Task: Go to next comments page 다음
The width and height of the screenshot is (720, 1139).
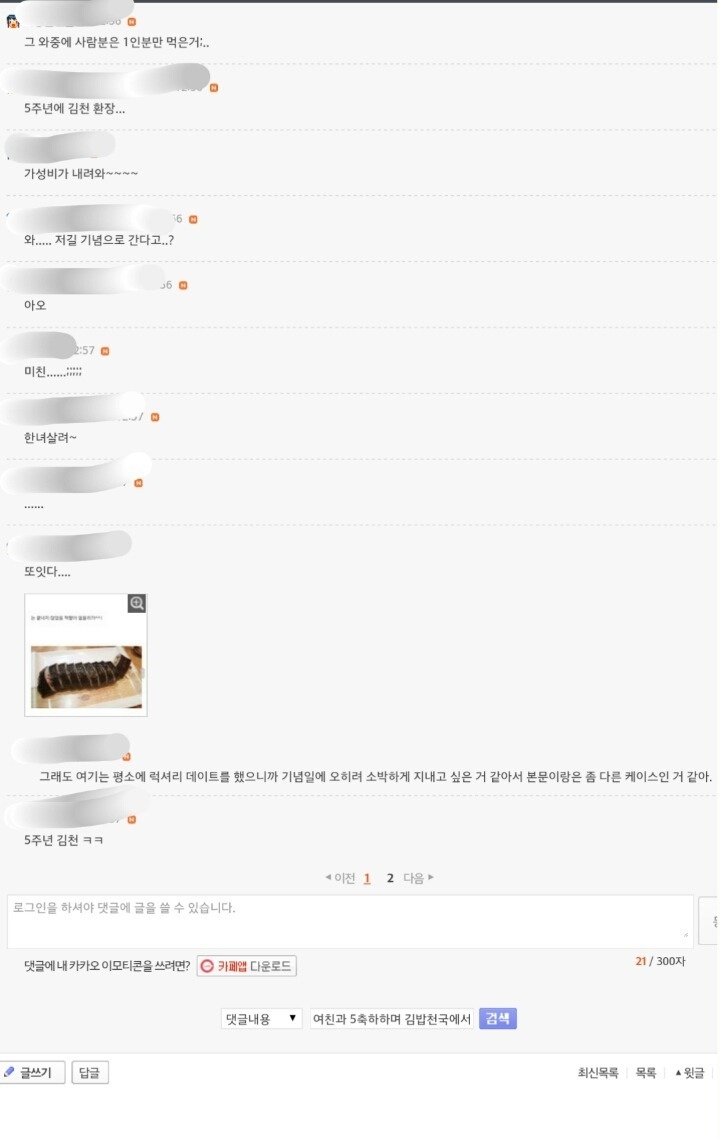Action: tap(418, 878)
